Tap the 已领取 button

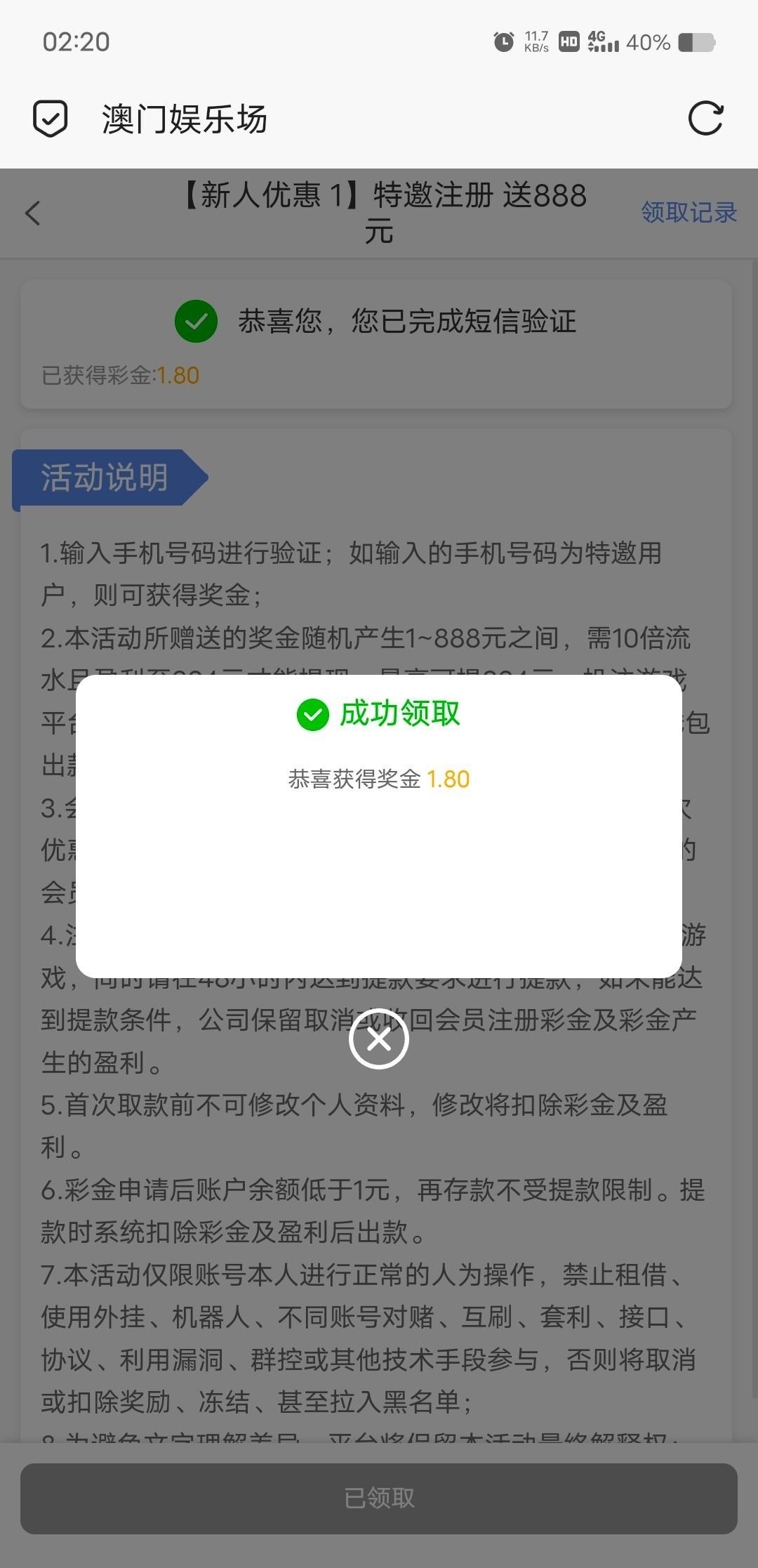[378, 1498]
